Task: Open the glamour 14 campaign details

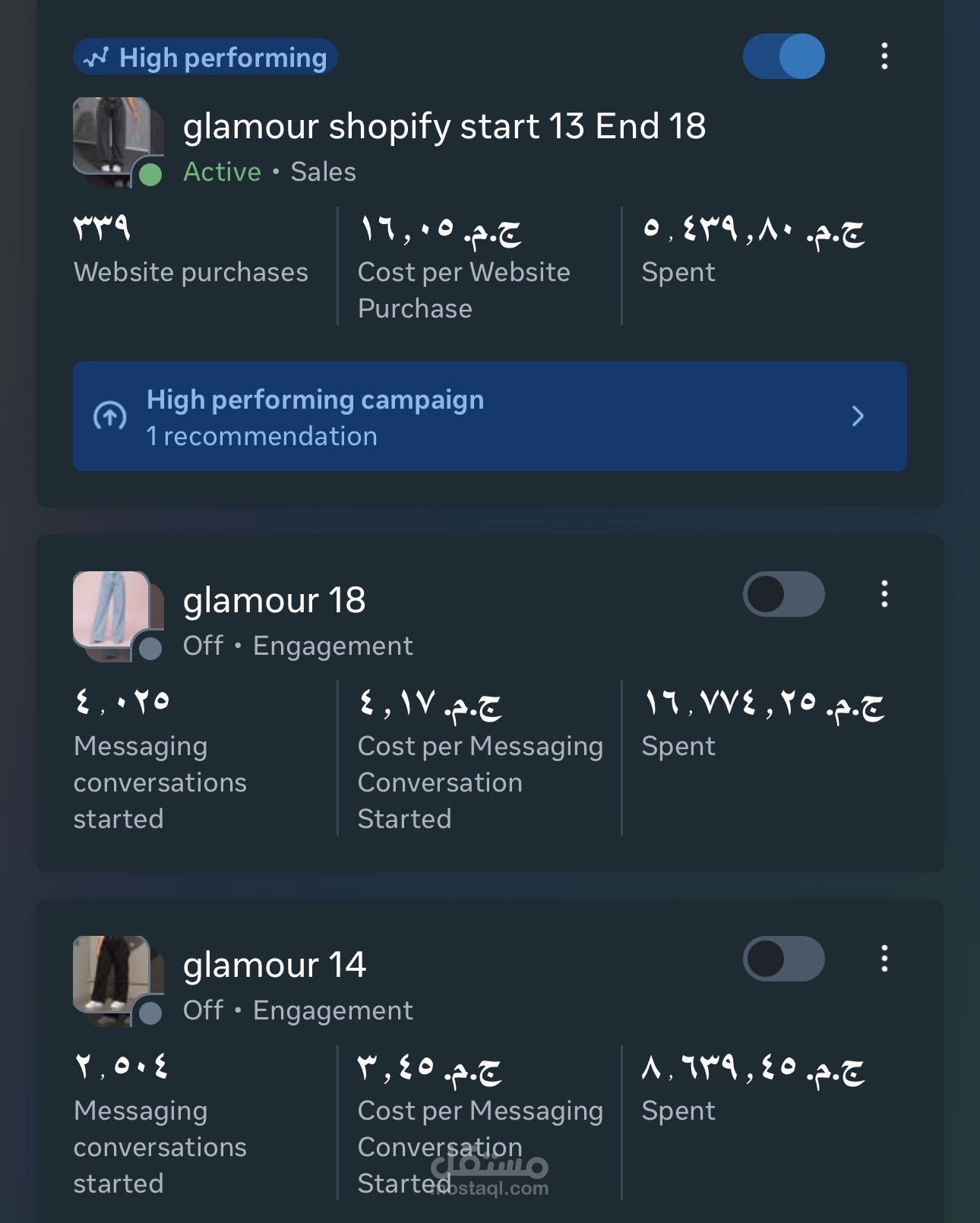Action: 274,965
